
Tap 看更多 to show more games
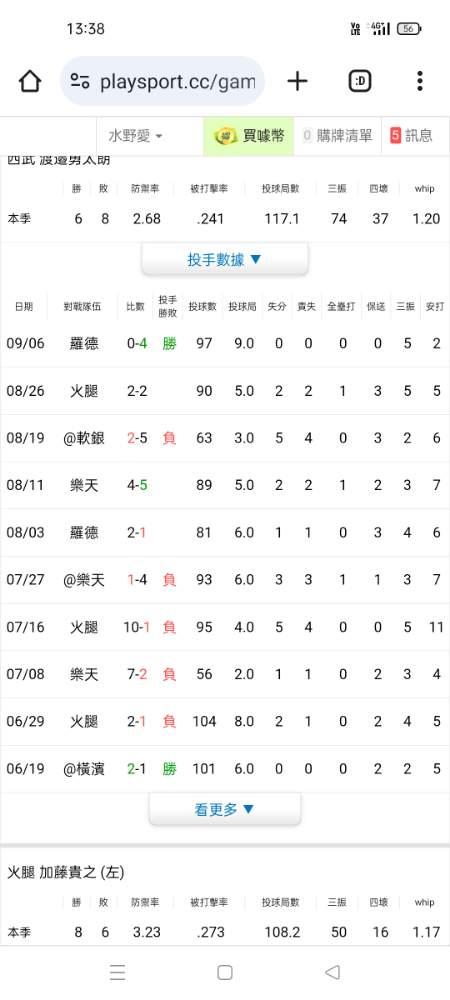(x=224, y=809)
